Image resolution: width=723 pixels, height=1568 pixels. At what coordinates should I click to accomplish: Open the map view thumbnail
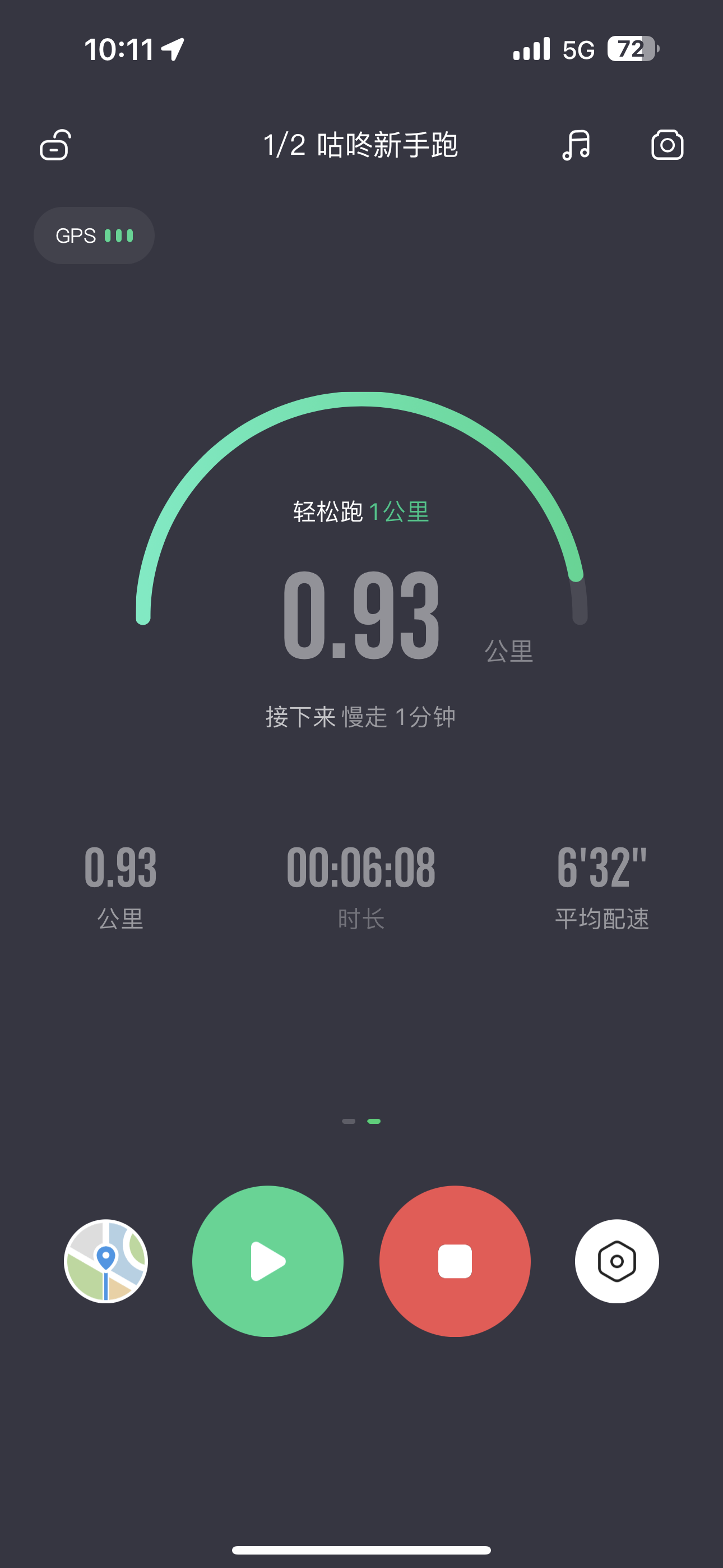tap(106, 1261)
